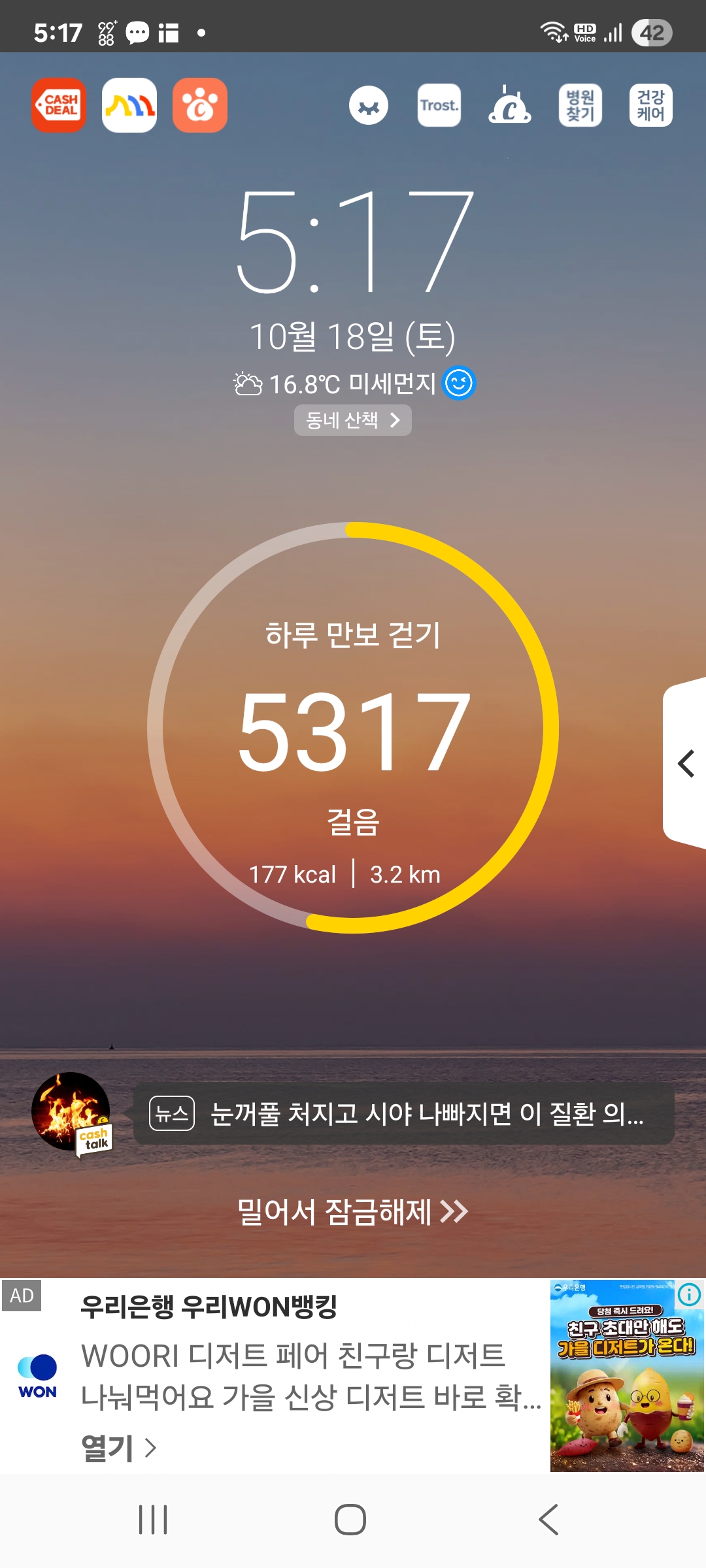Image resolution: width=706 pixels, height=1568 pixels.
Task: Open the Cash Deal shortcut
Action: (x=59, y=105)
